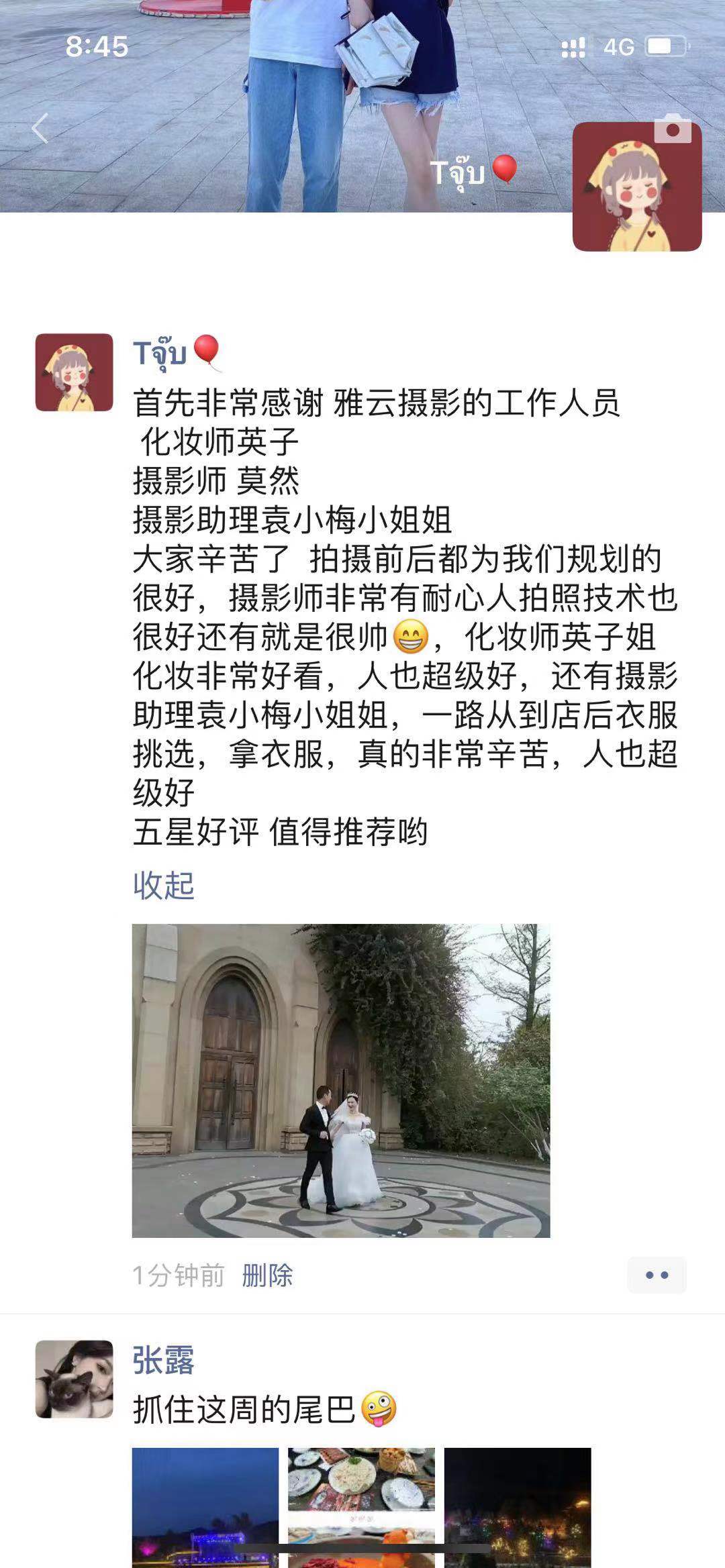Viewport: 725px width, 1568px height.
Task: Open the large profile avatar on cover
Action: (636, 187)
